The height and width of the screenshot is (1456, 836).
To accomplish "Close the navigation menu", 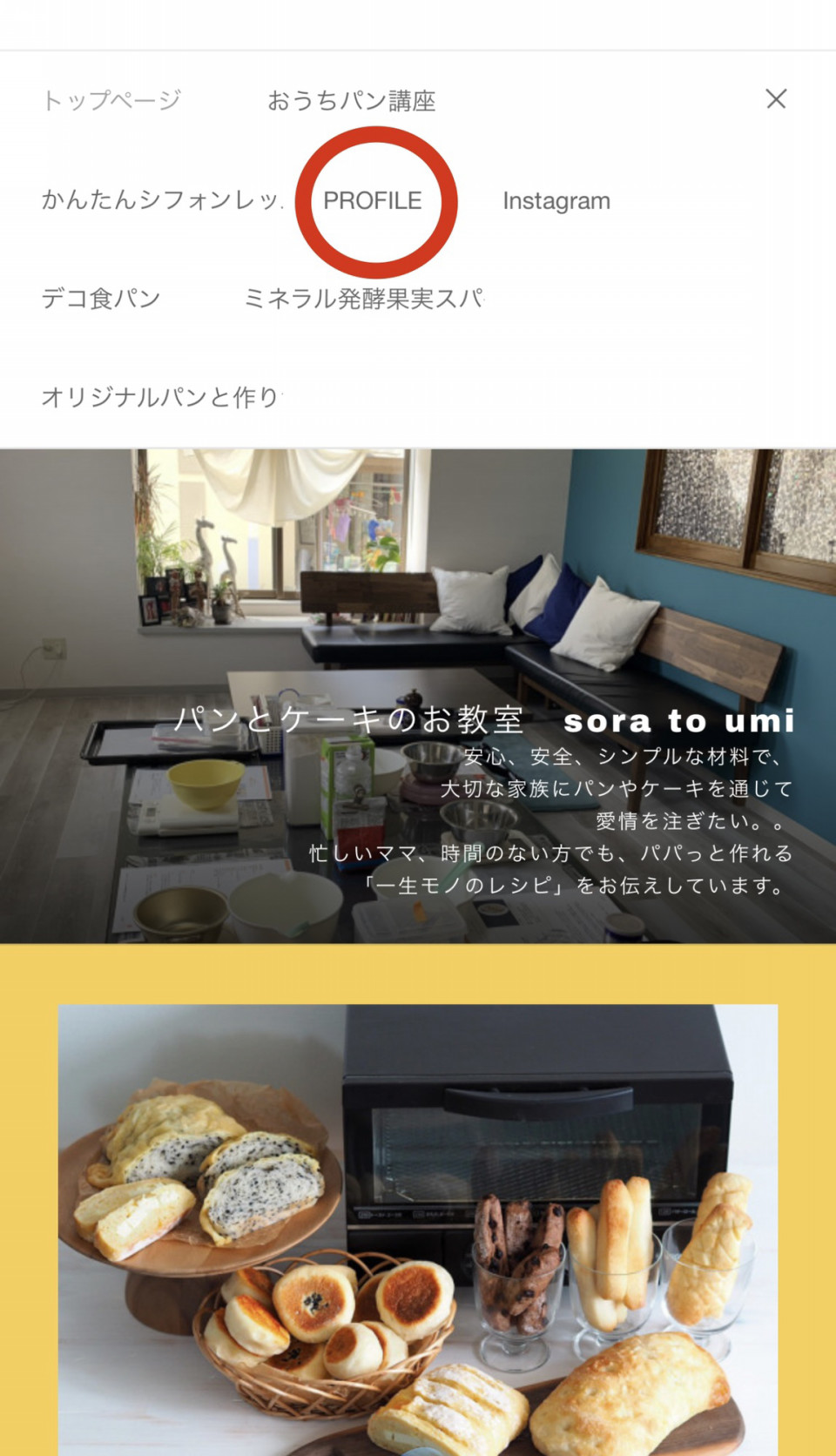I will 776,98.
